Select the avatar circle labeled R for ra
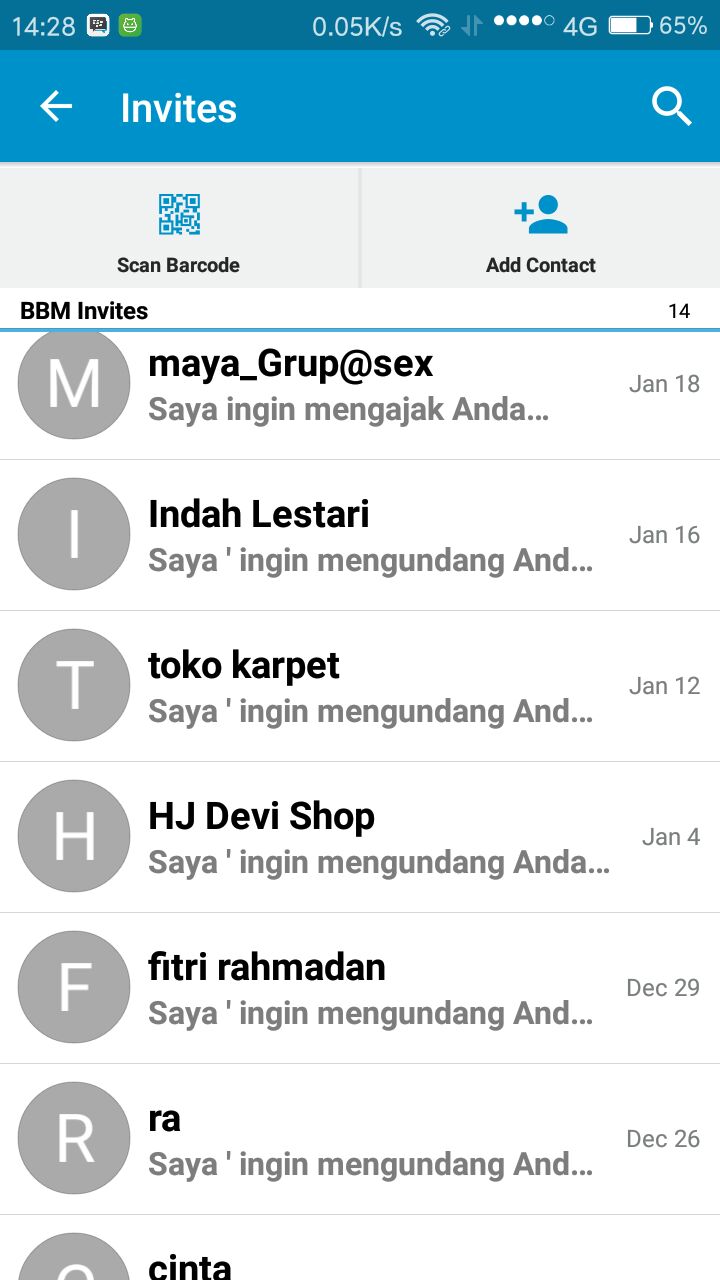This screenshot has width=720, height=1280. 73,1138
